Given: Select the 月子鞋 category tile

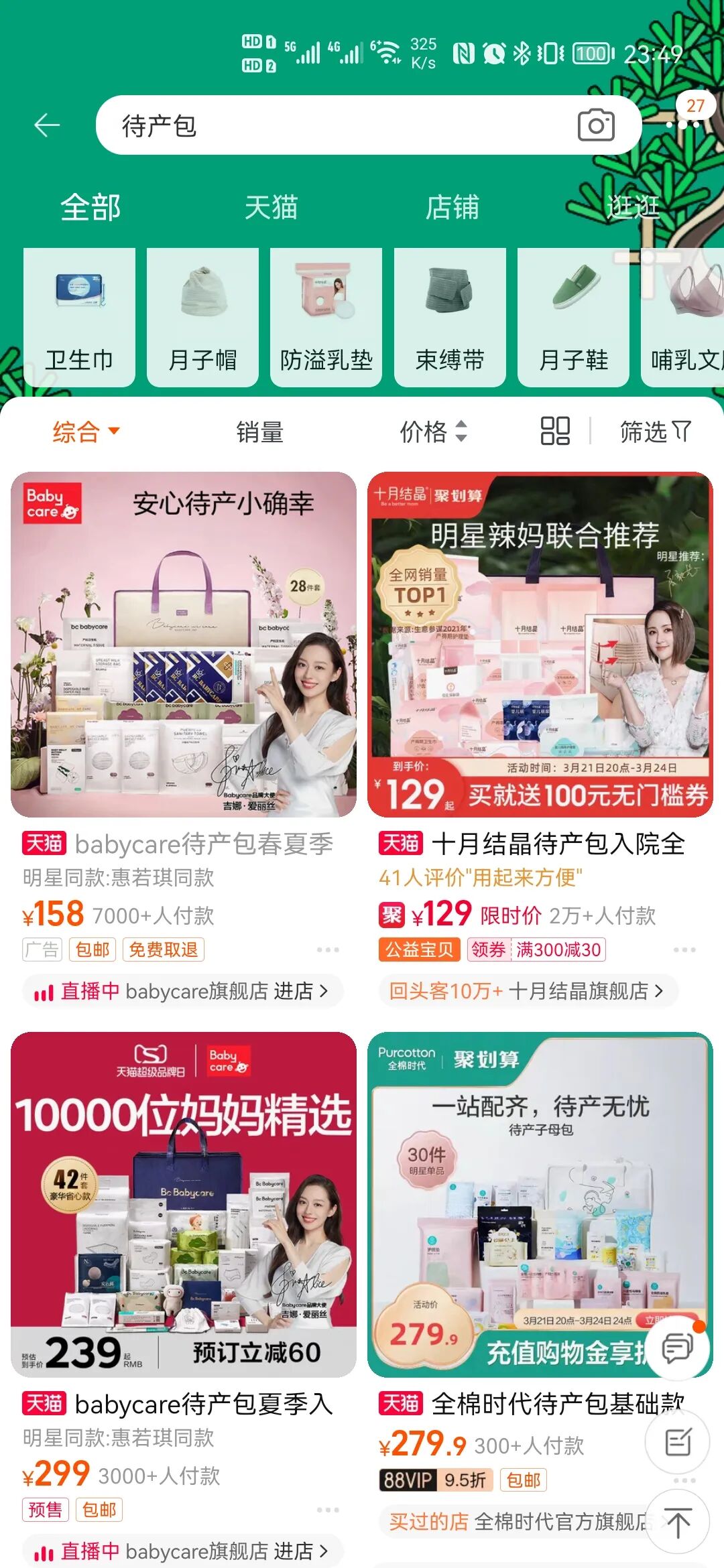Looking at the screenshot, I should pyautogui.click(x=573, y=317).
